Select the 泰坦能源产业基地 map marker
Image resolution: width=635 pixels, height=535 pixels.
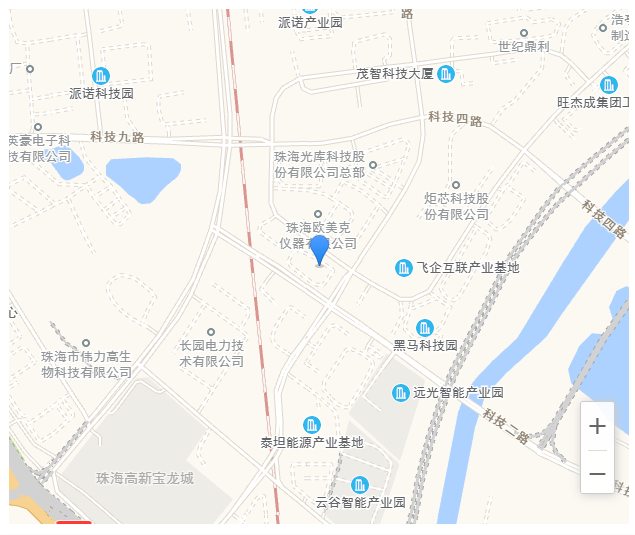312,425
